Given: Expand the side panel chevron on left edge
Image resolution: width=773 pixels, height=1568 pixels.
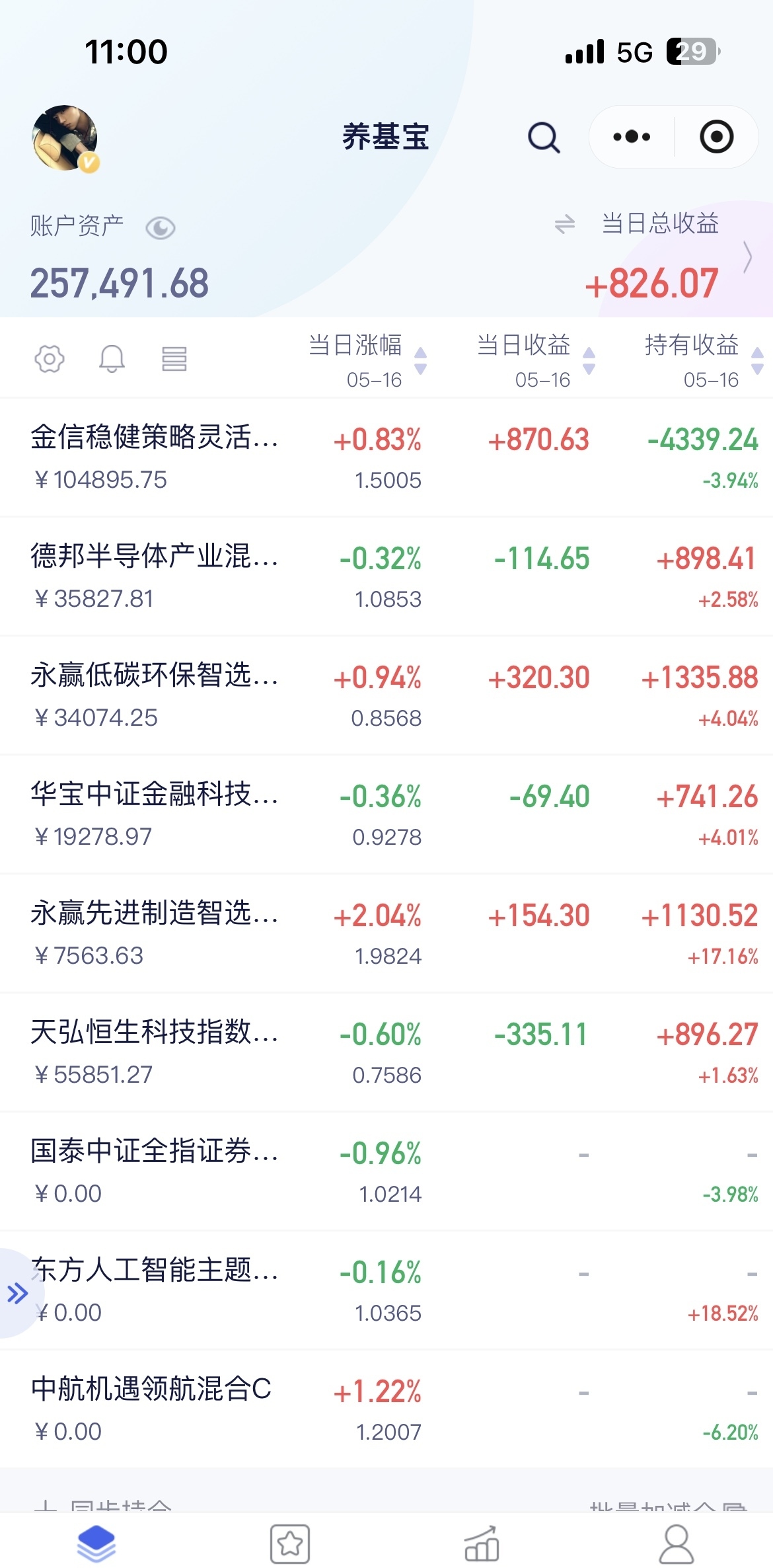Looking at the screenshot, I should pyautogui.click(x=18, y=1292).
